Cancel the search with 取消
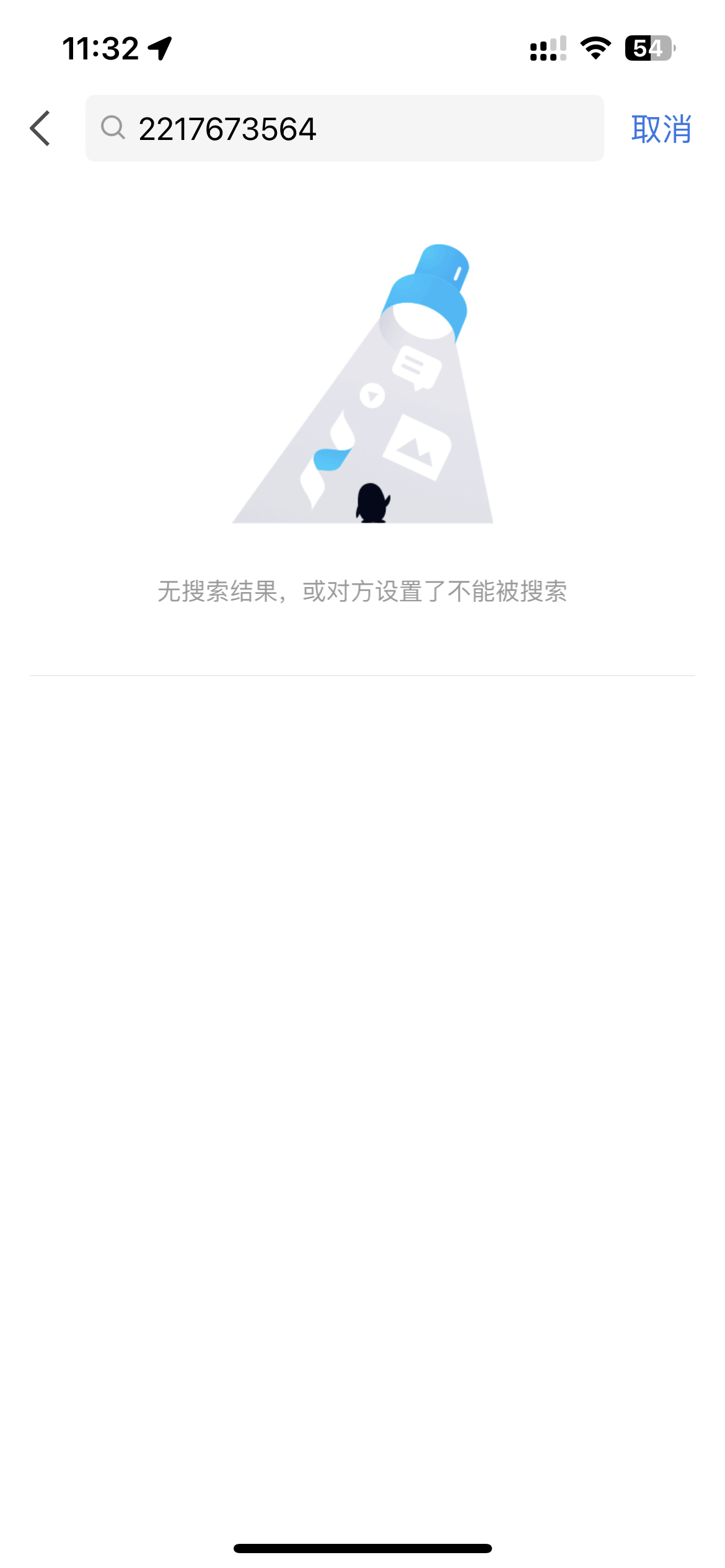The width and height of the screenshot is (725, 1568). click(x=661, y=129)
